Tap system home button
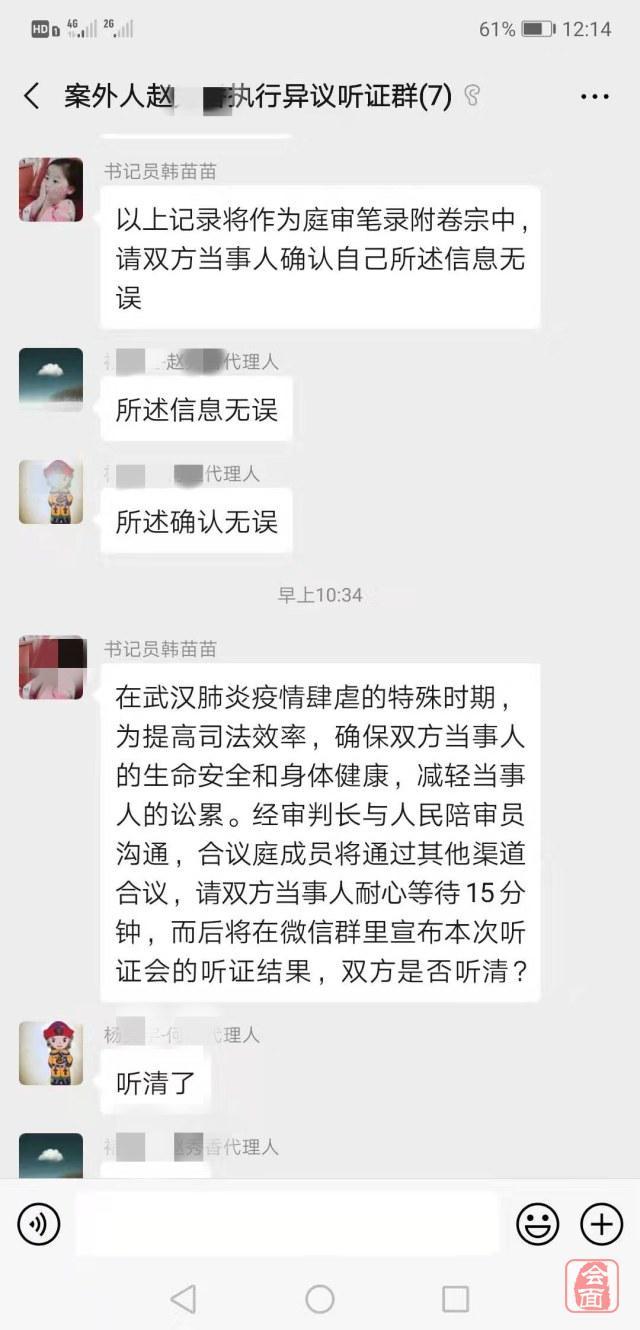Screen dimensions: 640x1330 click(320, 1299)
